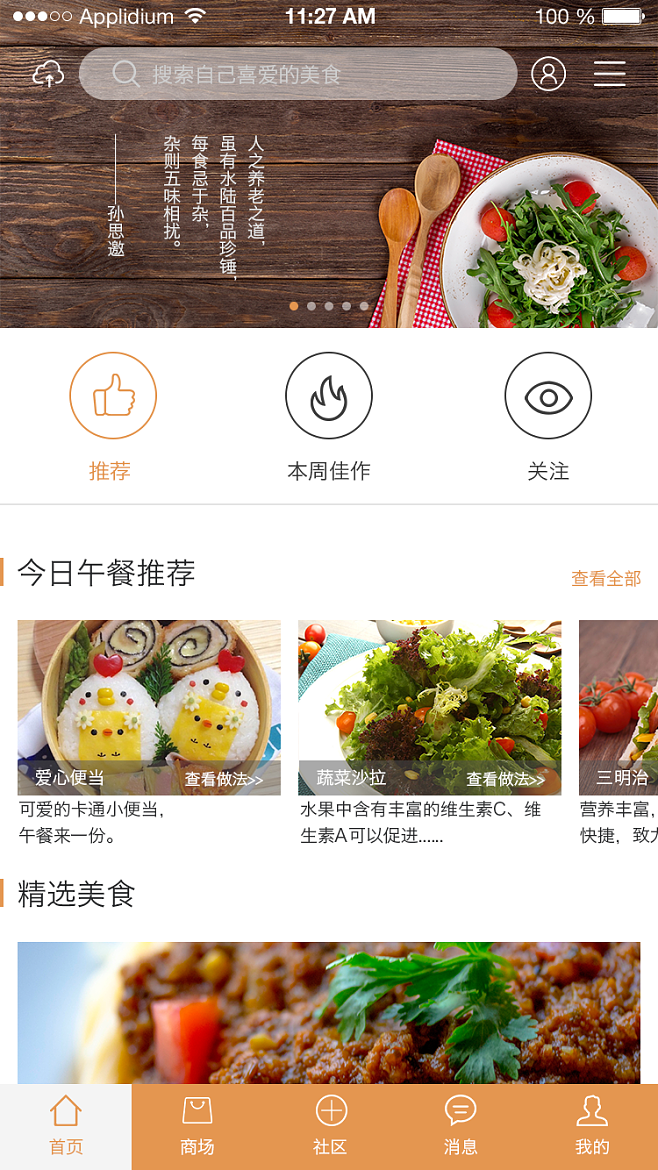Open the 我的 tab
Screen dimensions: 658x1170
tap(592, 1126)
